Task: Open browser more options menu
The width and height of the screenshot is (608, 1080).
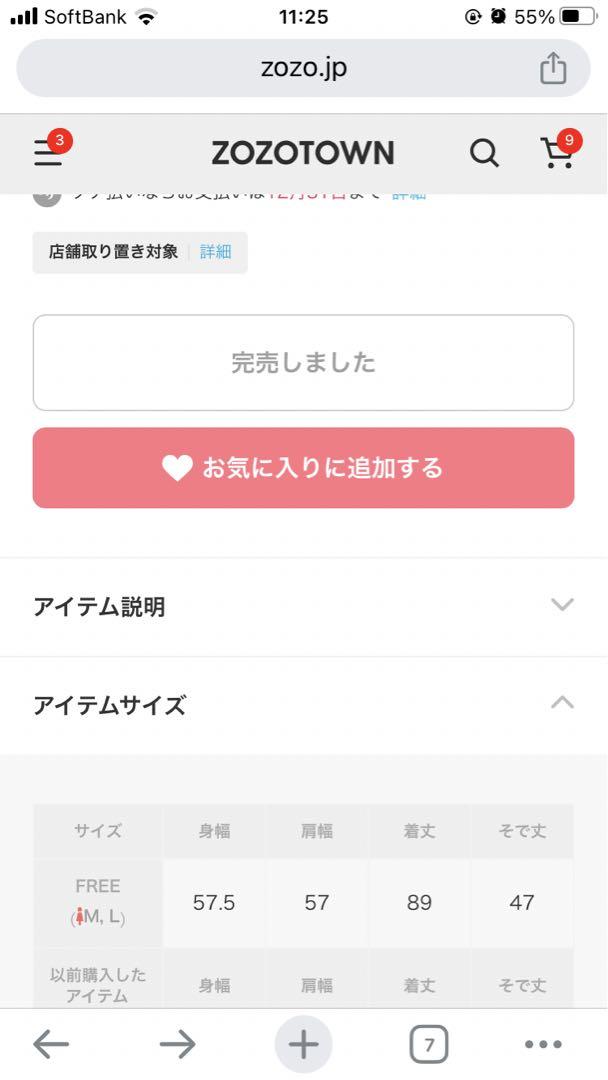Action: point(543,1045)
